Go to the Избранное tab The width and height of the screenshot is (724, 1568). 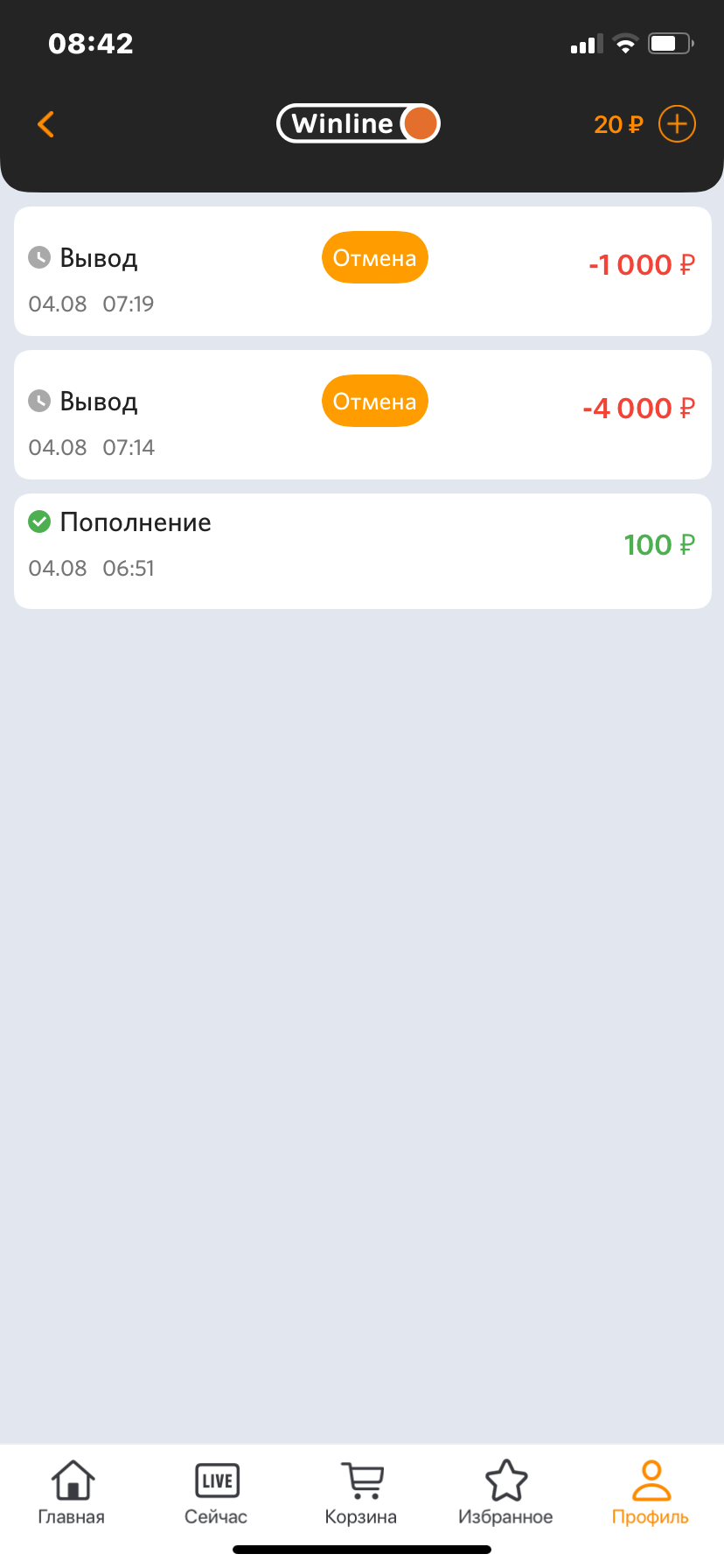pyautogui.click(x=505, y=1493)
